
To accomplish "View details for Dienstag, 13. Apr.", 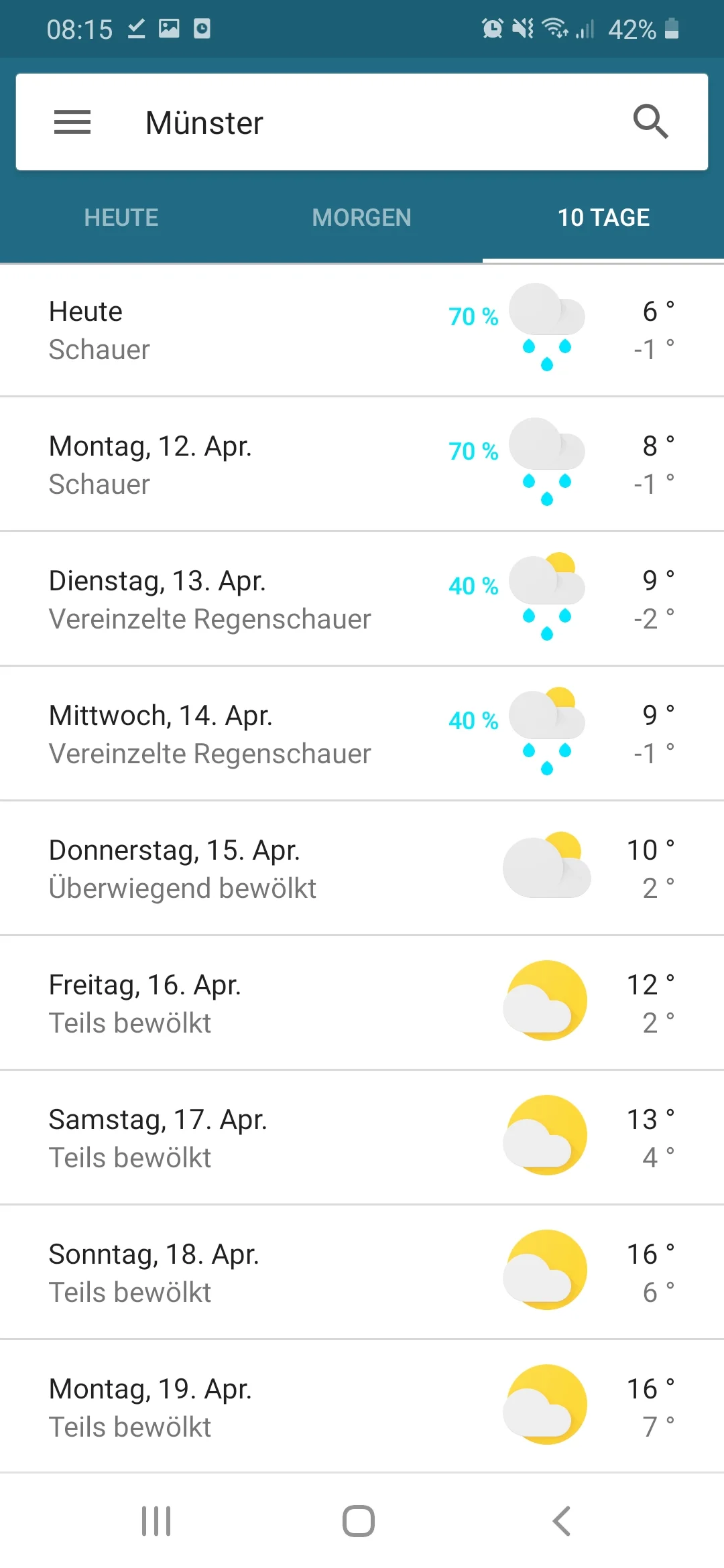I will [x=362, y=599].
